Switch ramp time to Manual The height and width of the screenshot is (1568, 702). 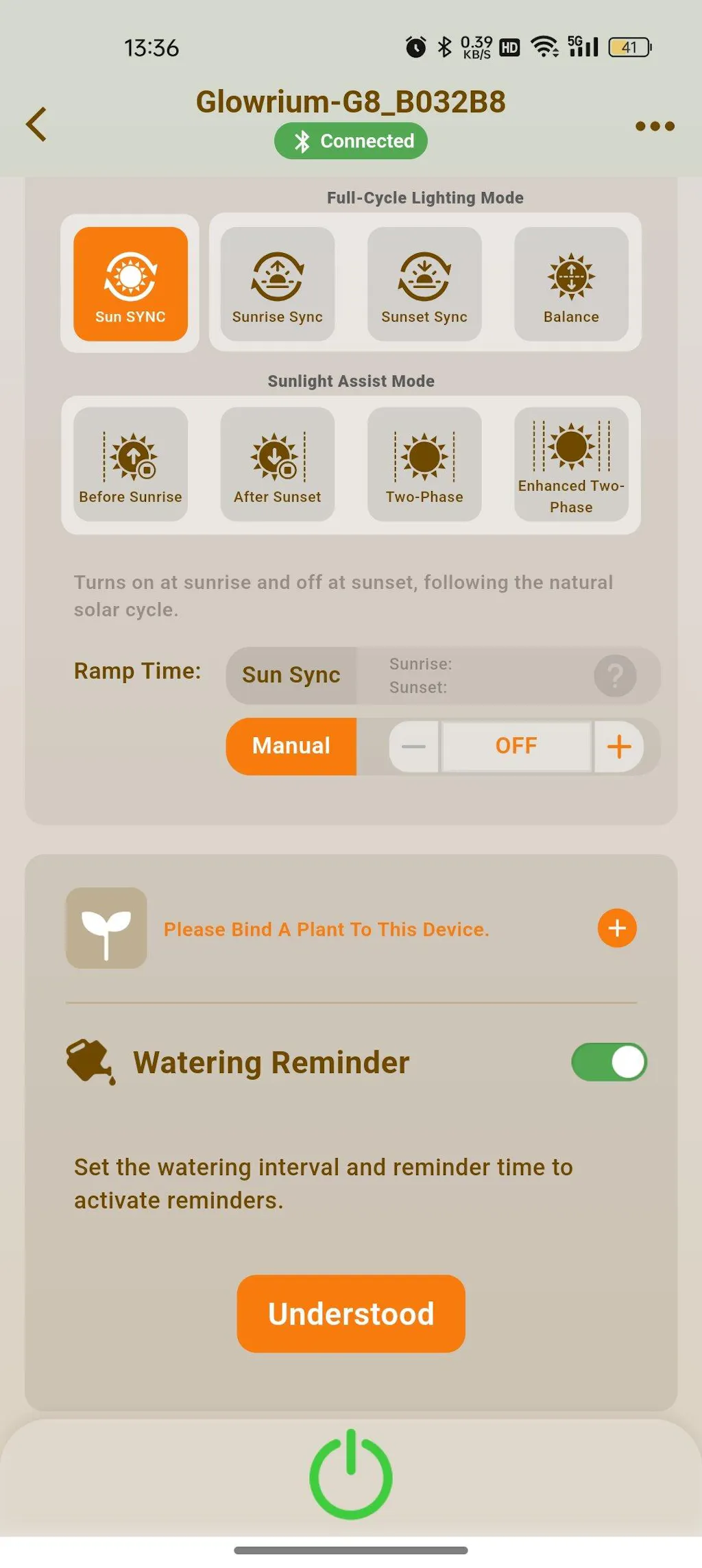(291, 746)
